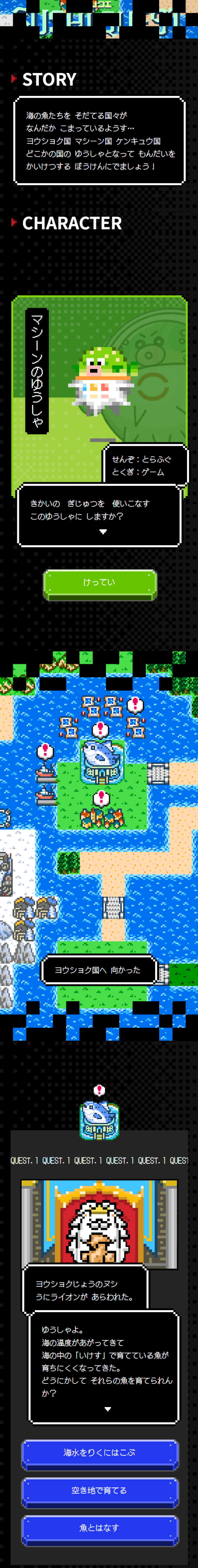Select the 空き地で育てる option
This screenshot has width=198, height=1568.
99,1490
